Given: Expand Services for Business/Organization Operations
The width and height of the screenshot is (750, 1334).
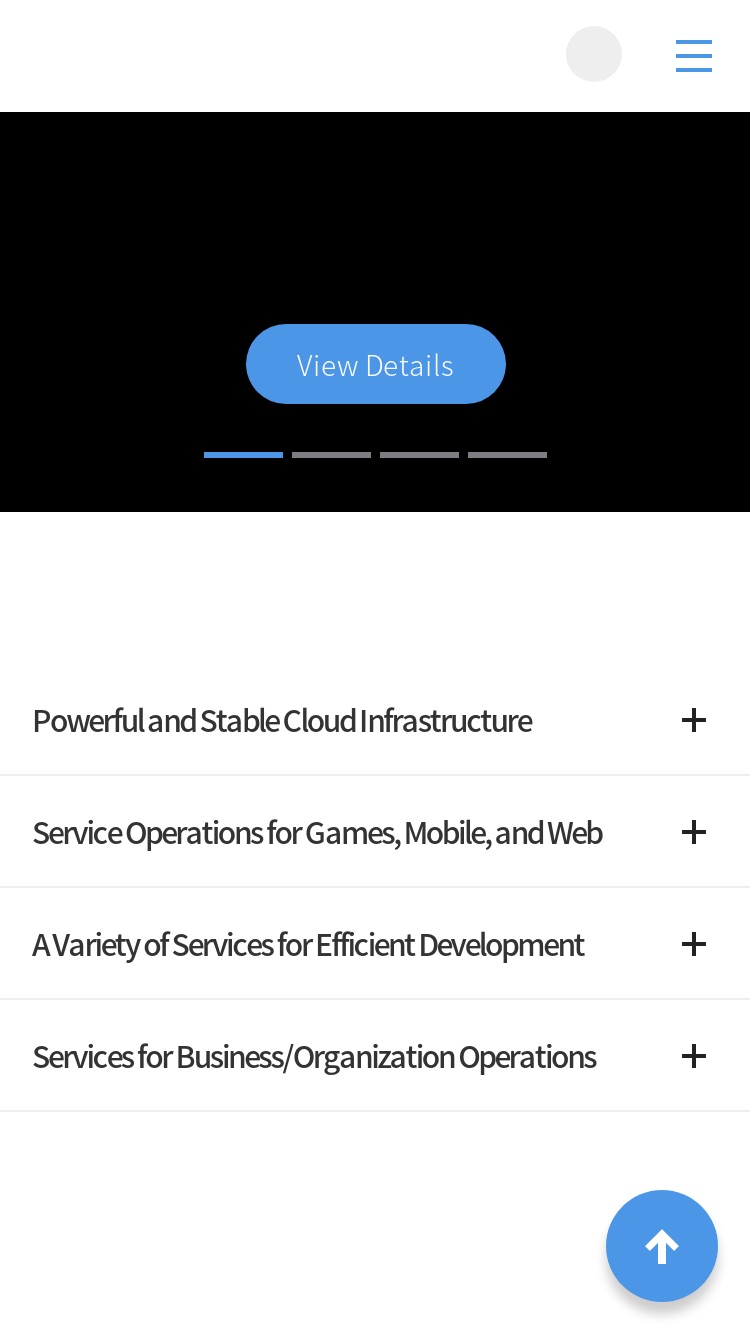Looking at the screenshot, I should tap(375, 1056).
